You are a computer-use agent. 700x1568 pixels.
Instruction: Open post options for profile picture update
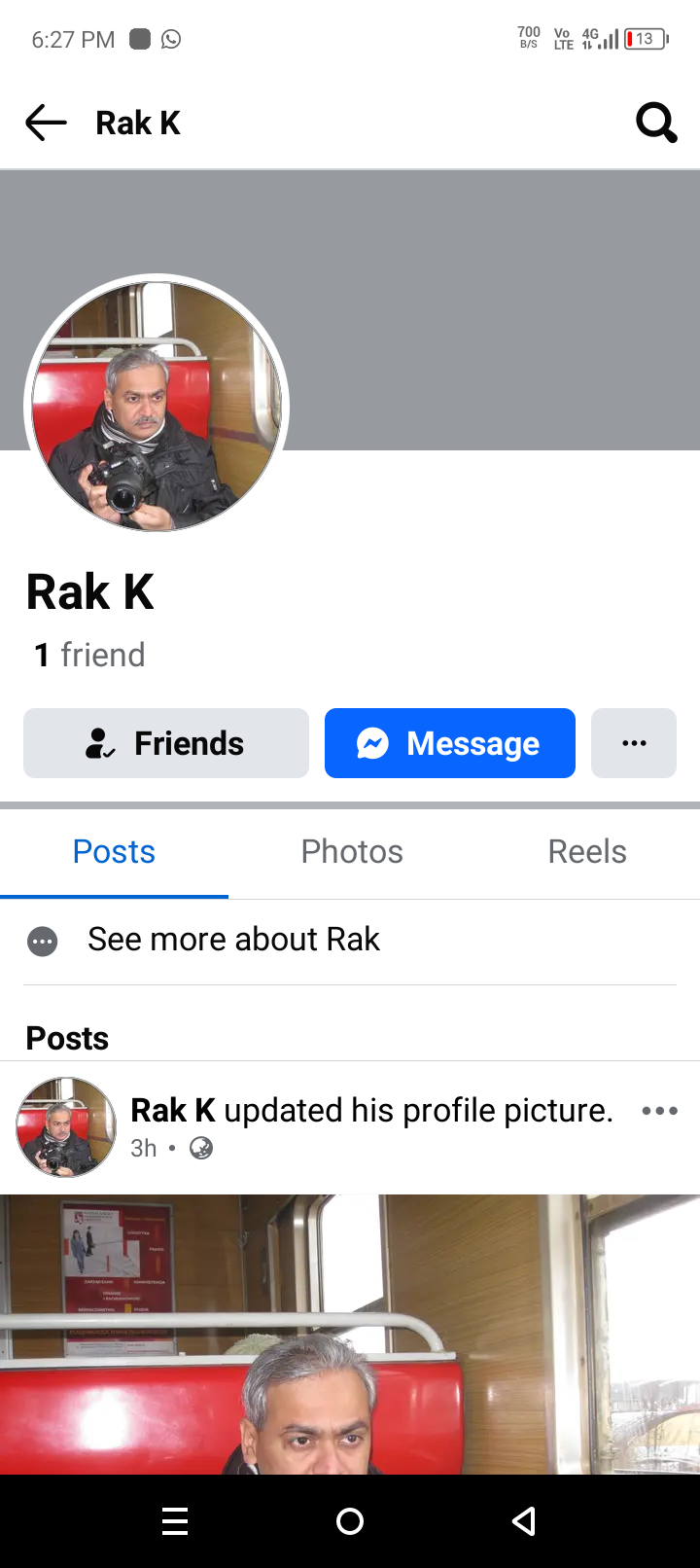(659, 1111)
